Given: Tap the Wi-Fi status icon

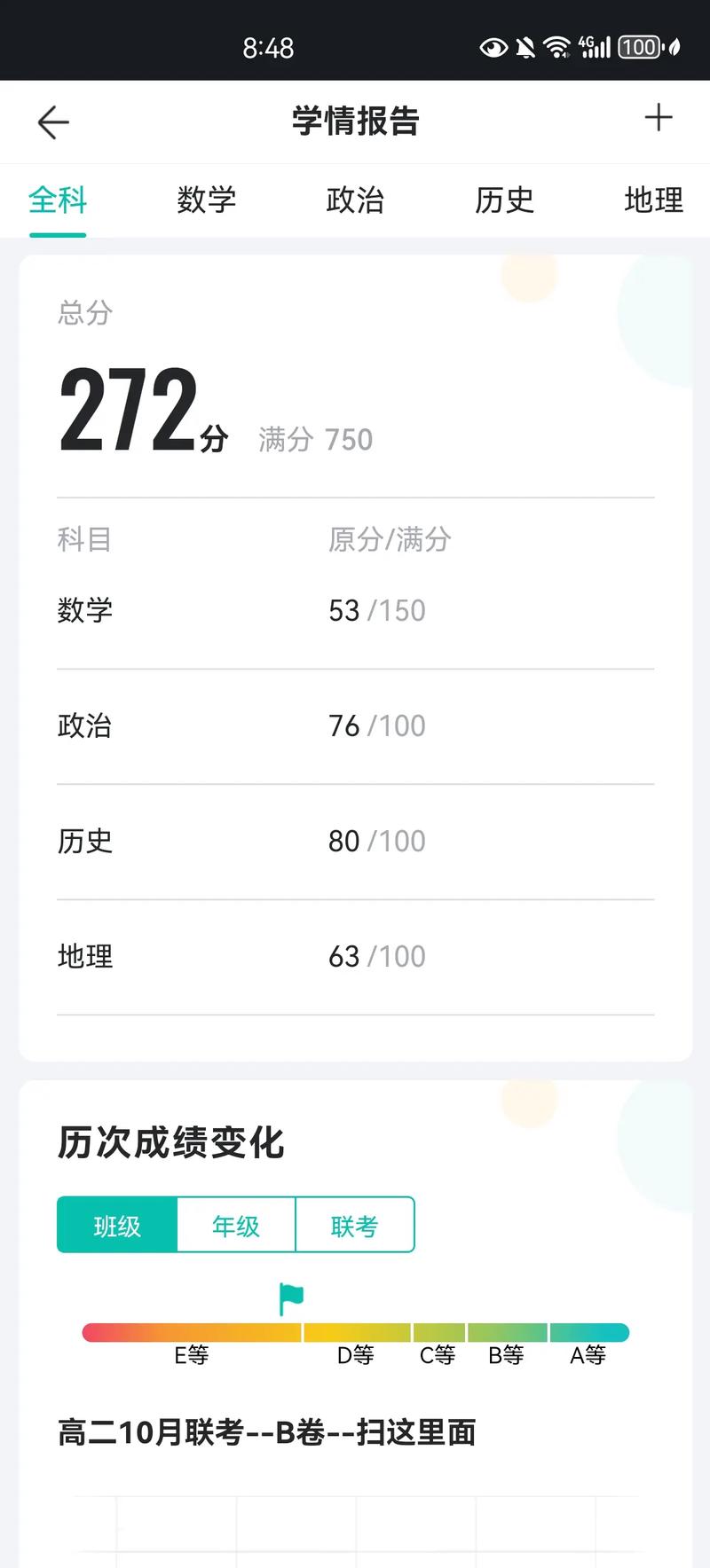Looking at the screenshot, I should (558, 47).
